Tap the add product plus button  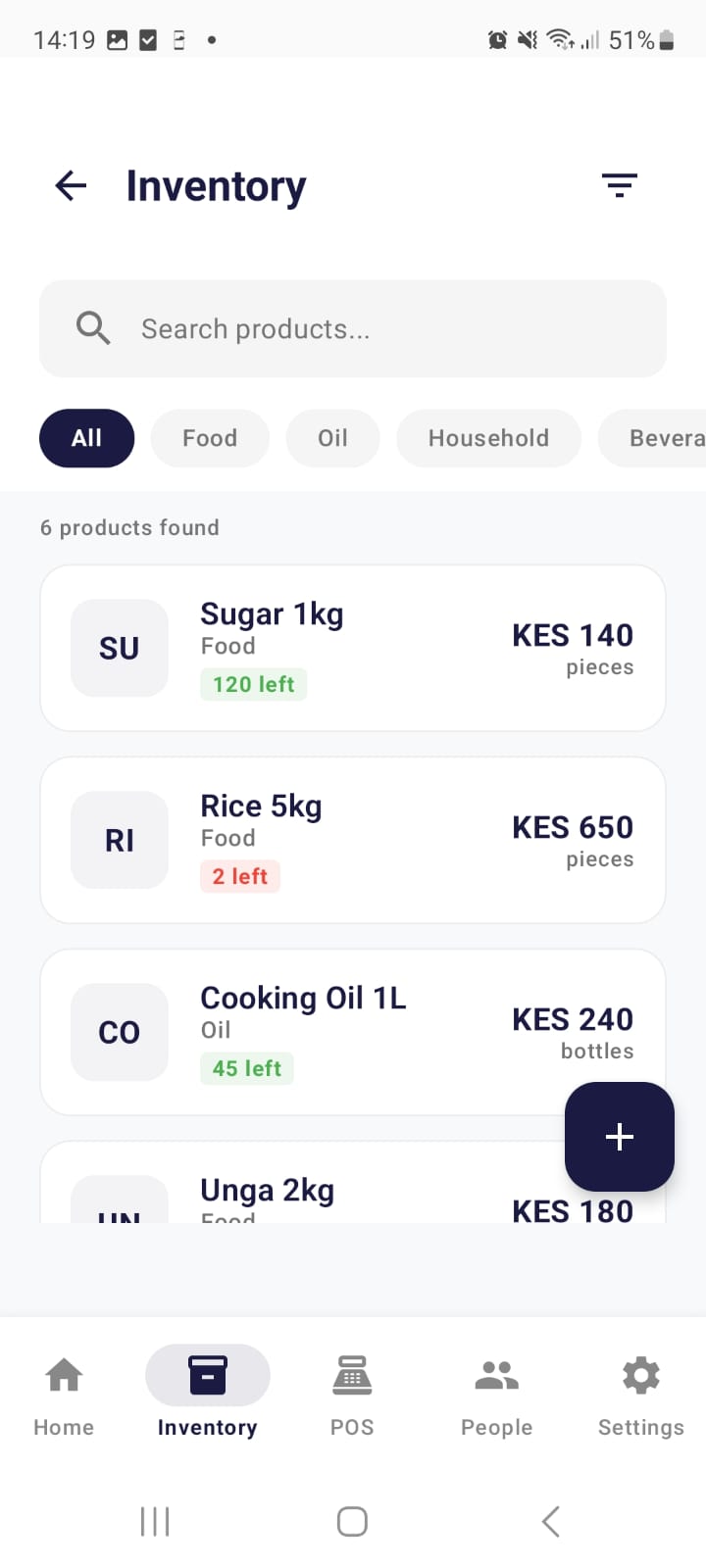pos(619,1137)
